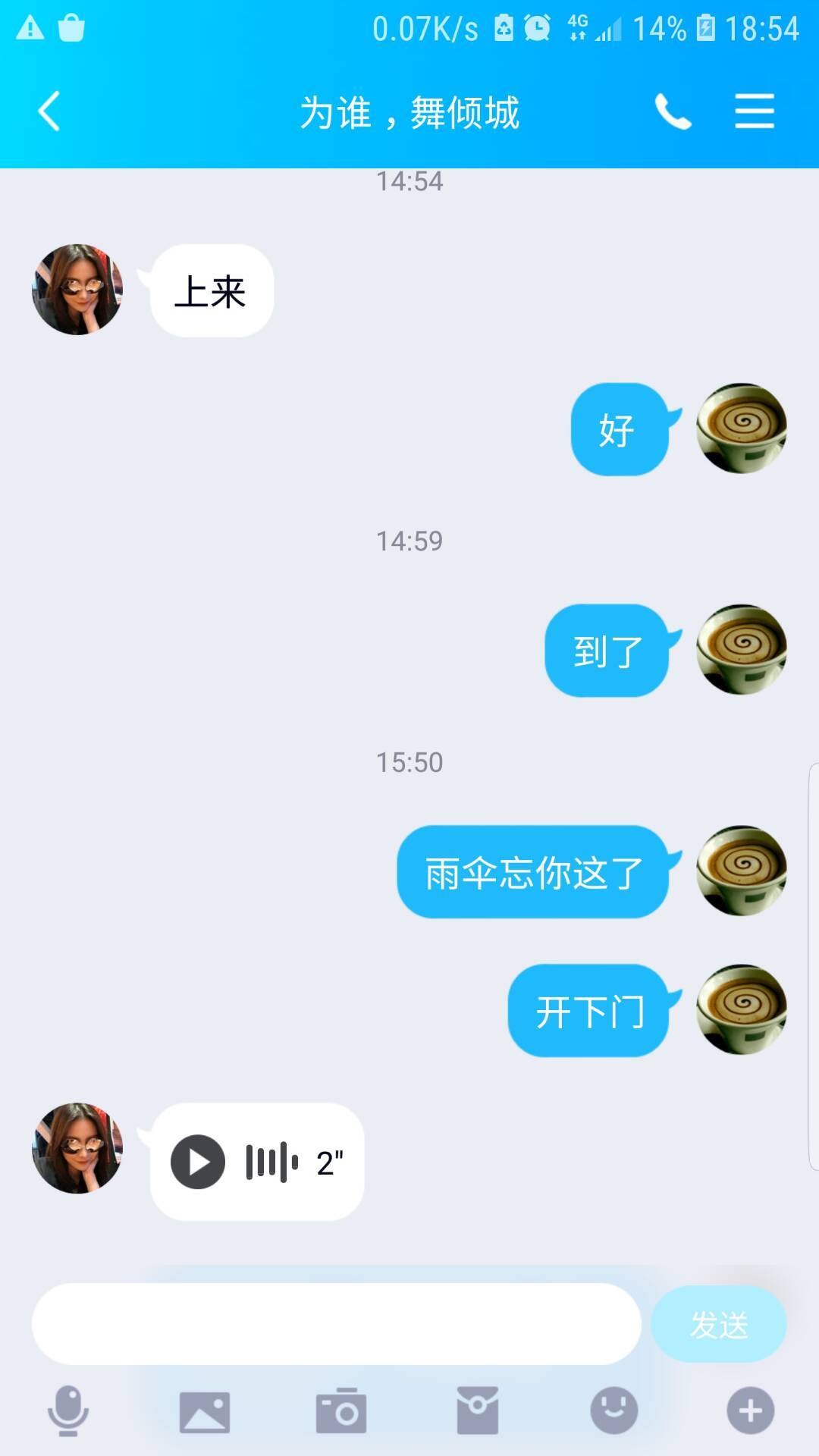The height and width of the screenshot is (1456, 819).
Task: Open the plus menu for more attachments
Action: coord(751,1409)
